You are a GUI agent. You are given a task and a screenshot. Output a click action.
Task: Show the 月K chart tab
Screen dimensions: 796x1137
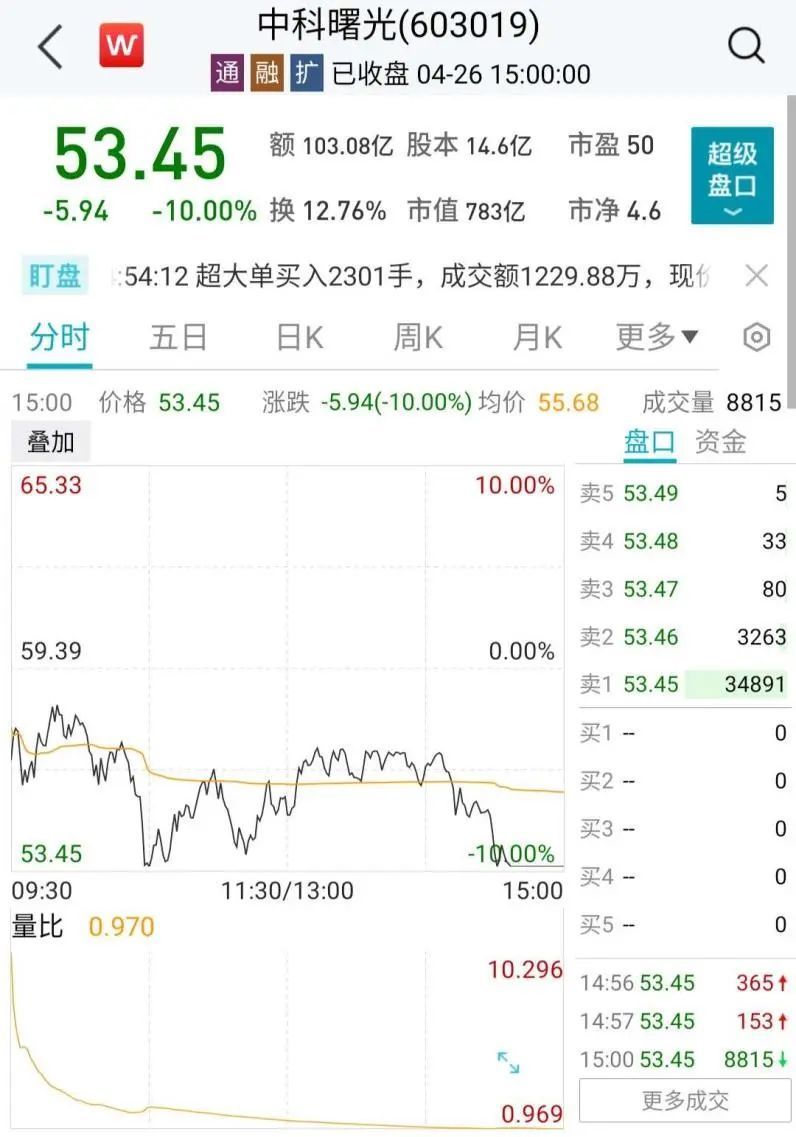[537, 338]
